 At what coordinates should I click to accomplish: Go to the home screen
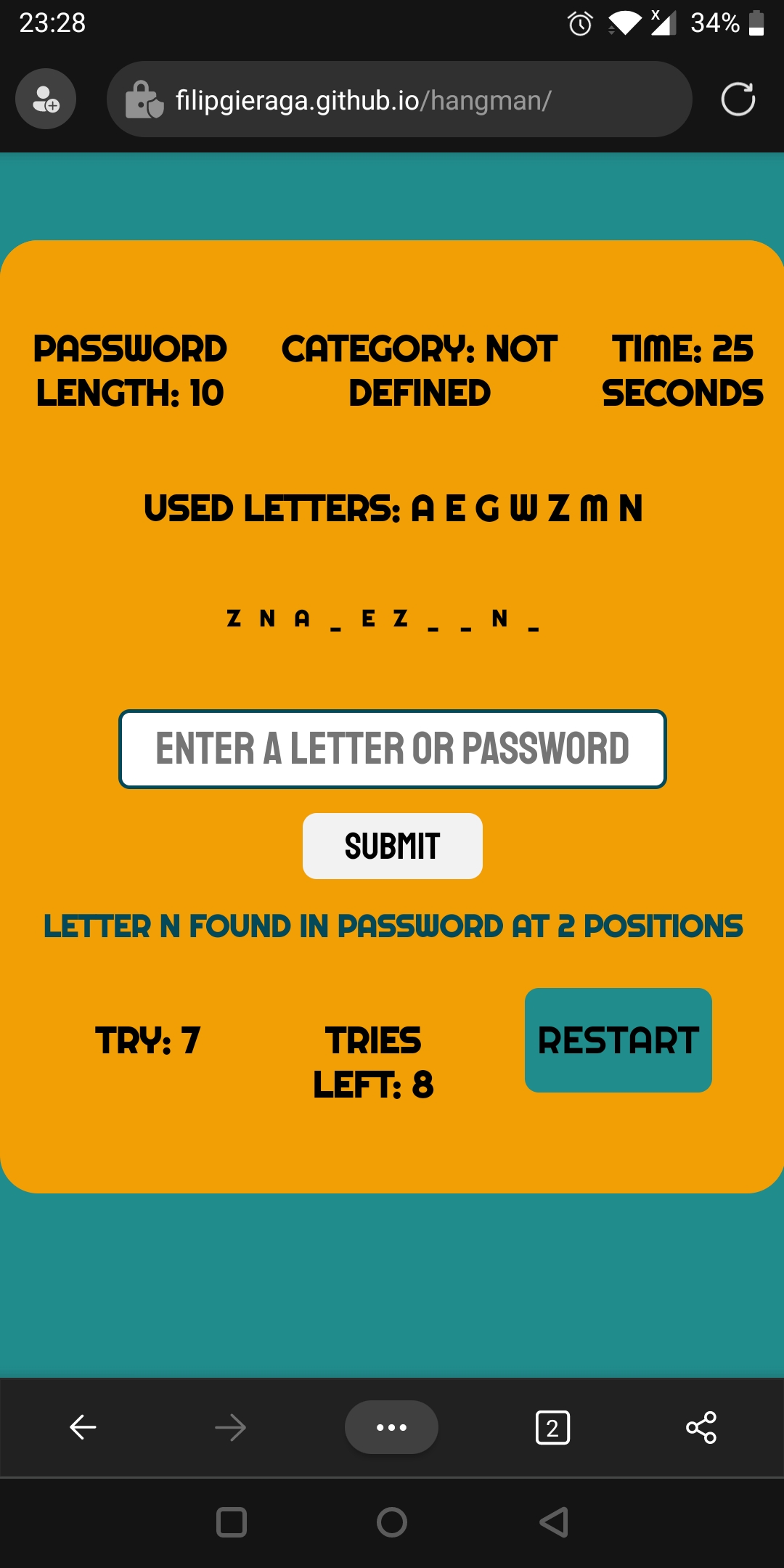pos(392,1522)
